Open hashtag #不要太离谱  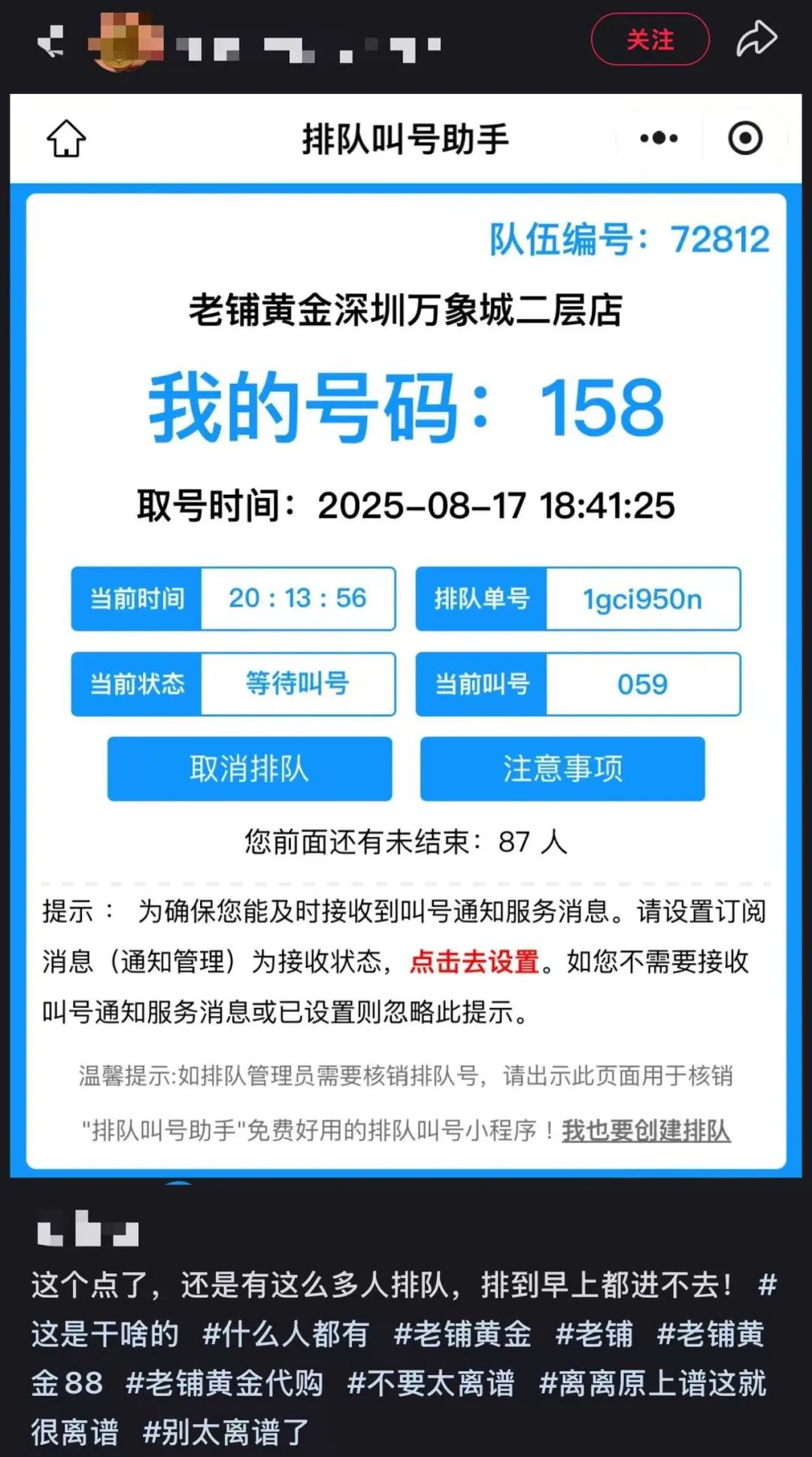pos(431,1383)
